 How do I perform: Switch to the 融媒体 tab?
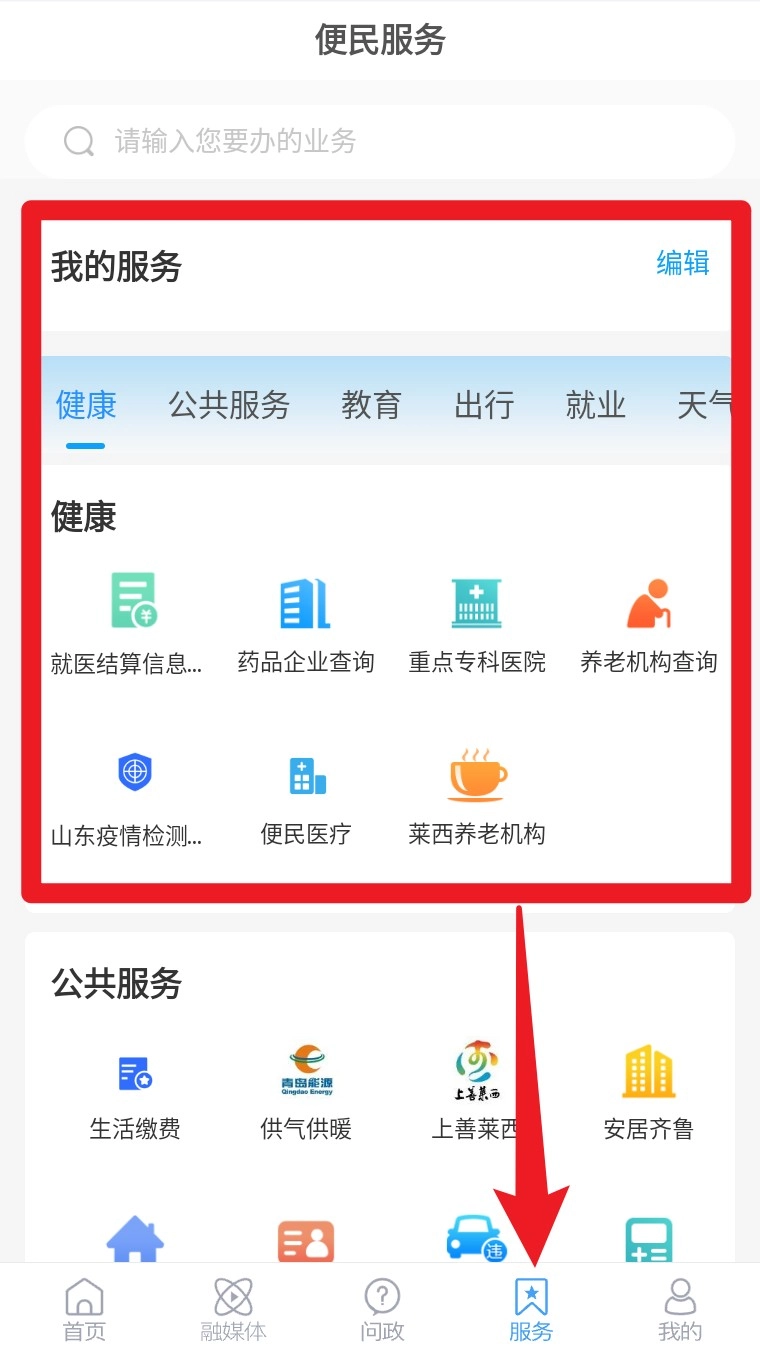pyautogui.click(x=233, y=1309)
